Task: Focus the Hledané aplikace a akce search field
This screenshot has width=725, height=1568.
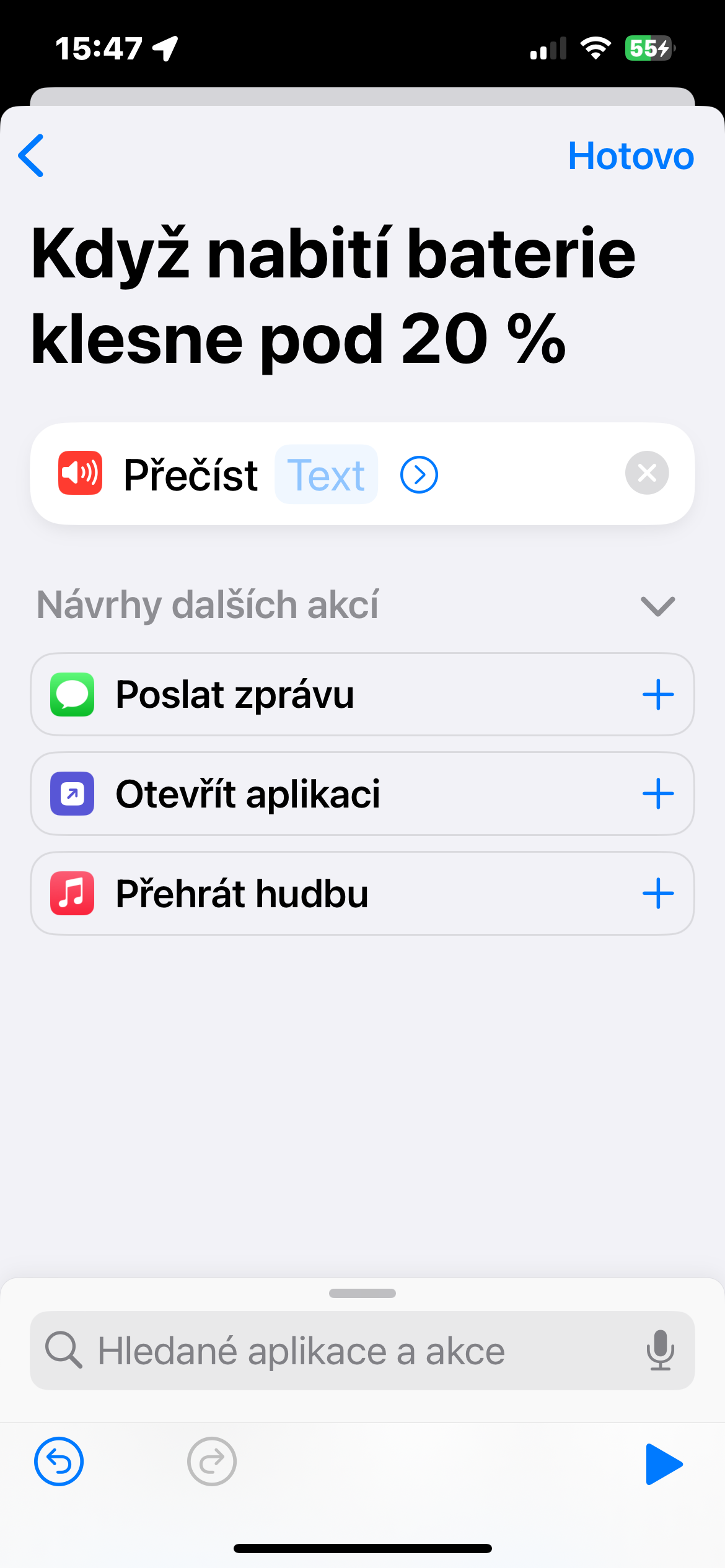Action: pos(347,1351)
